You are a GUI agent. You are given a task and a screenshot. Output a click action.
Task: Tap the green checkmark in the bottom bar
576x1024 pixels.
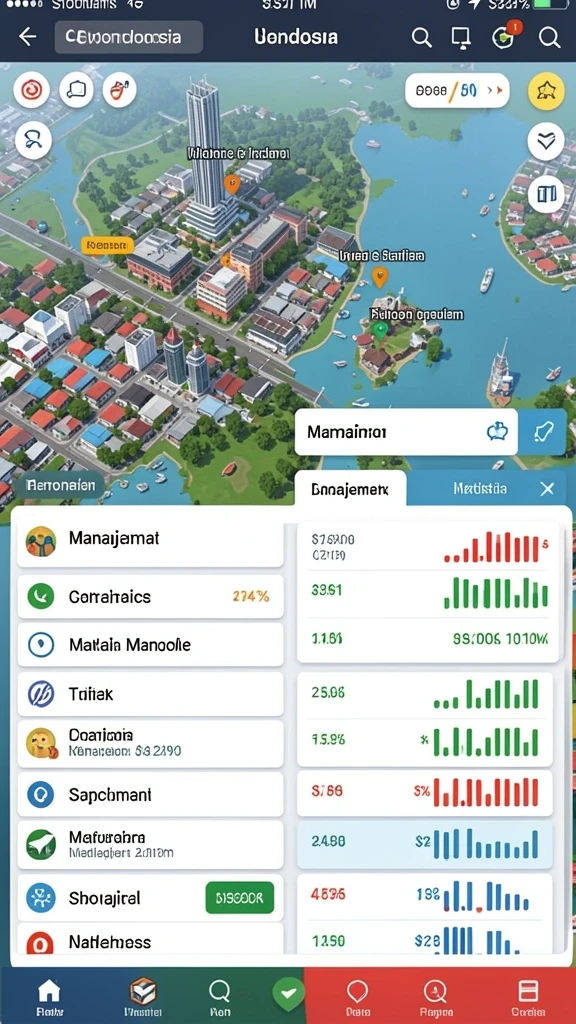288,994
